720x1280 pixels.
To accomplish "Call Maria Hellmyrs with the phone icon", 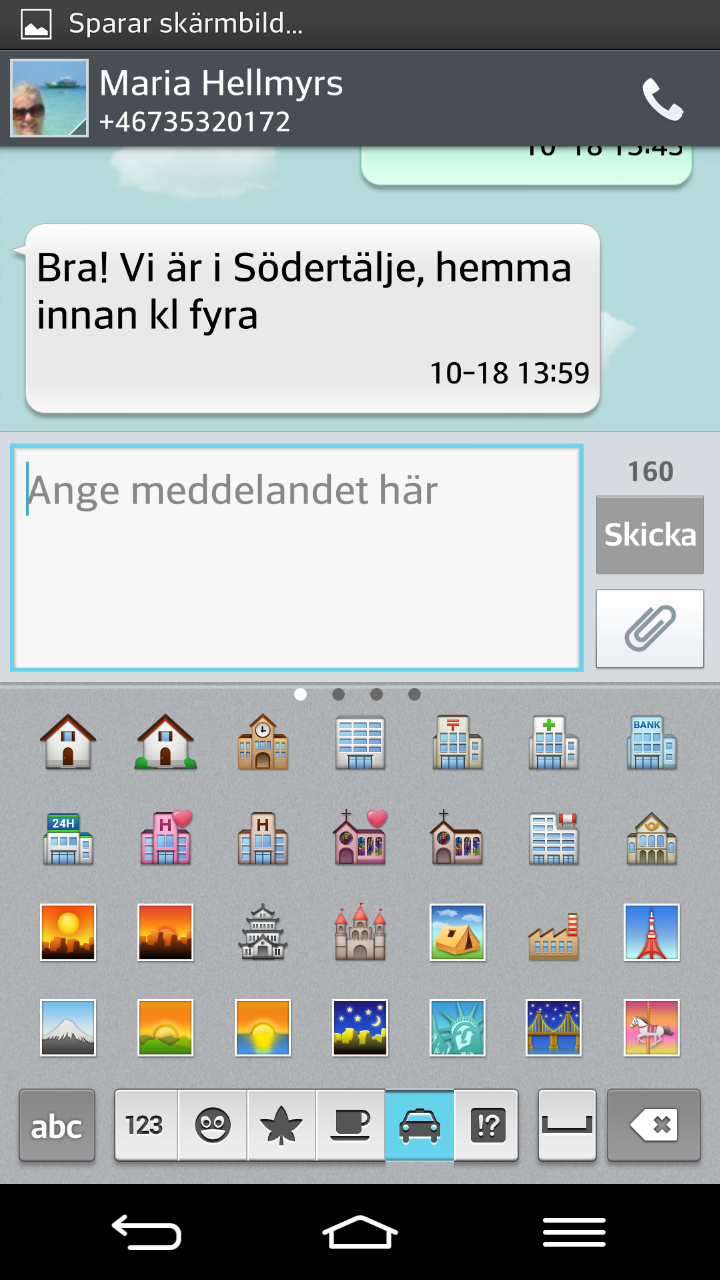I will pos(661,99).
